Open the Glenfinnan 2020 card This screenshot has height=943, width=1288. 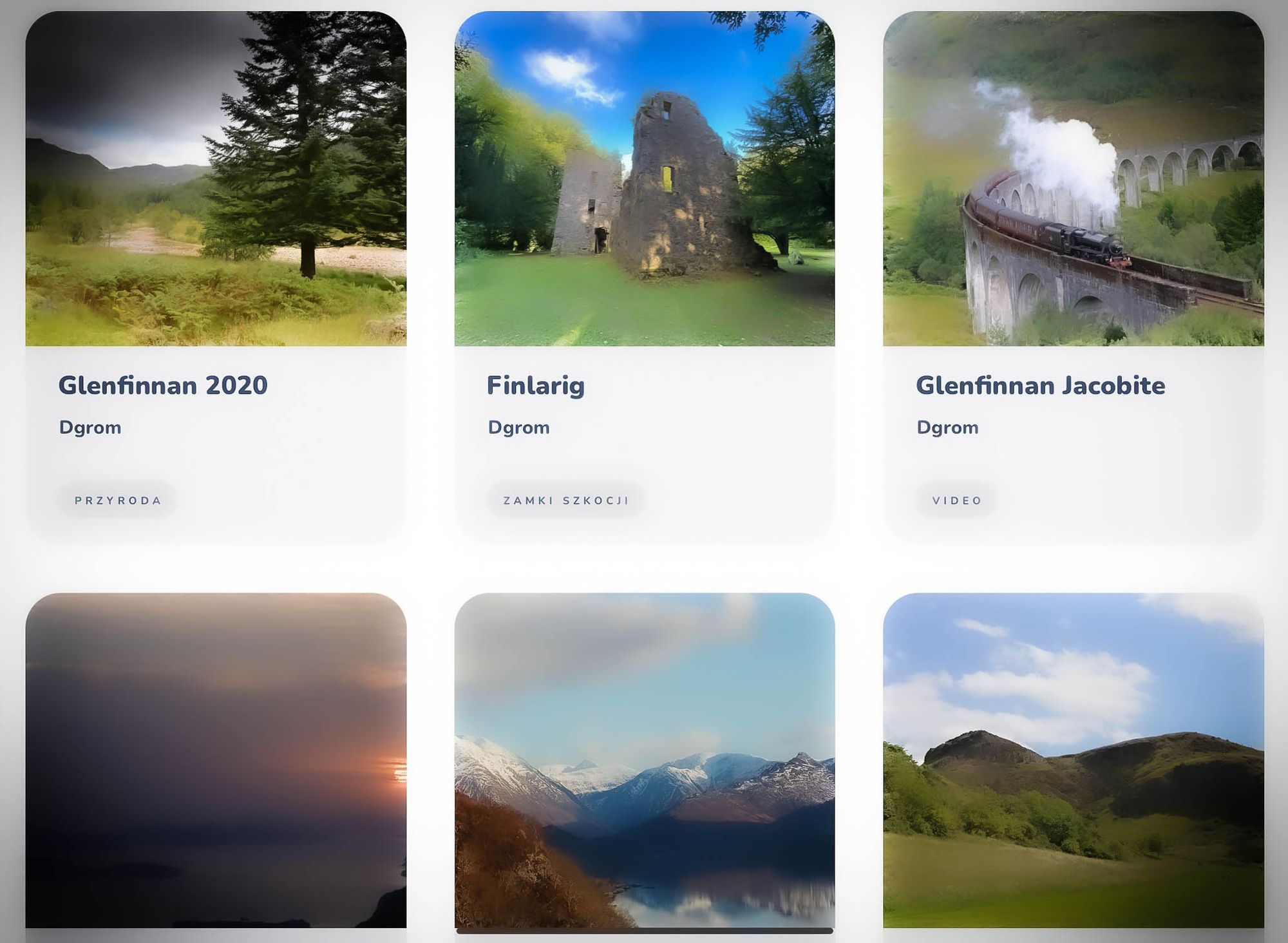[163, 385]
